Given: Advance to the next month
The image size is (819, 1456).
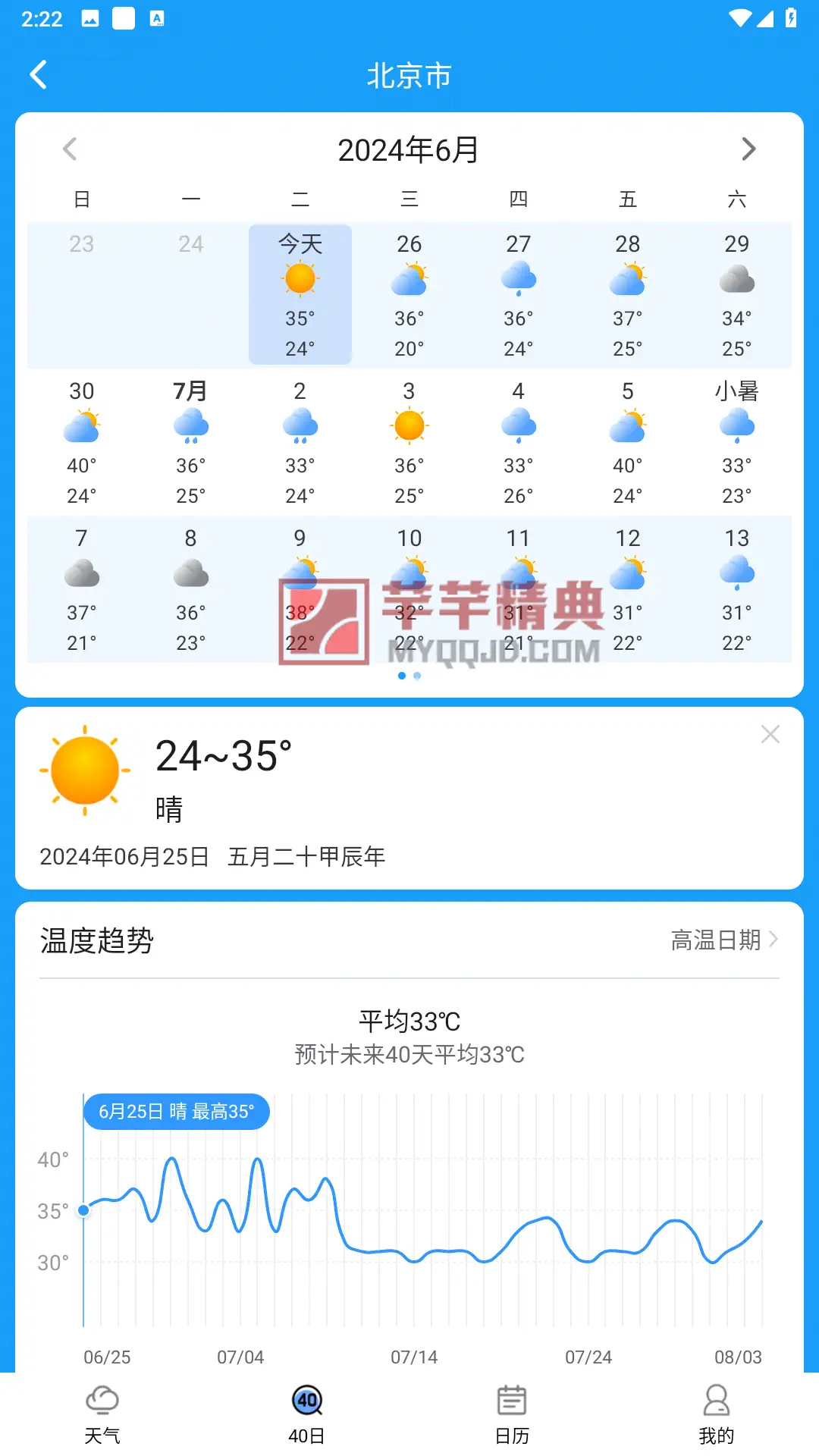Looking at the screenshot, I should [x=748, y=149].
